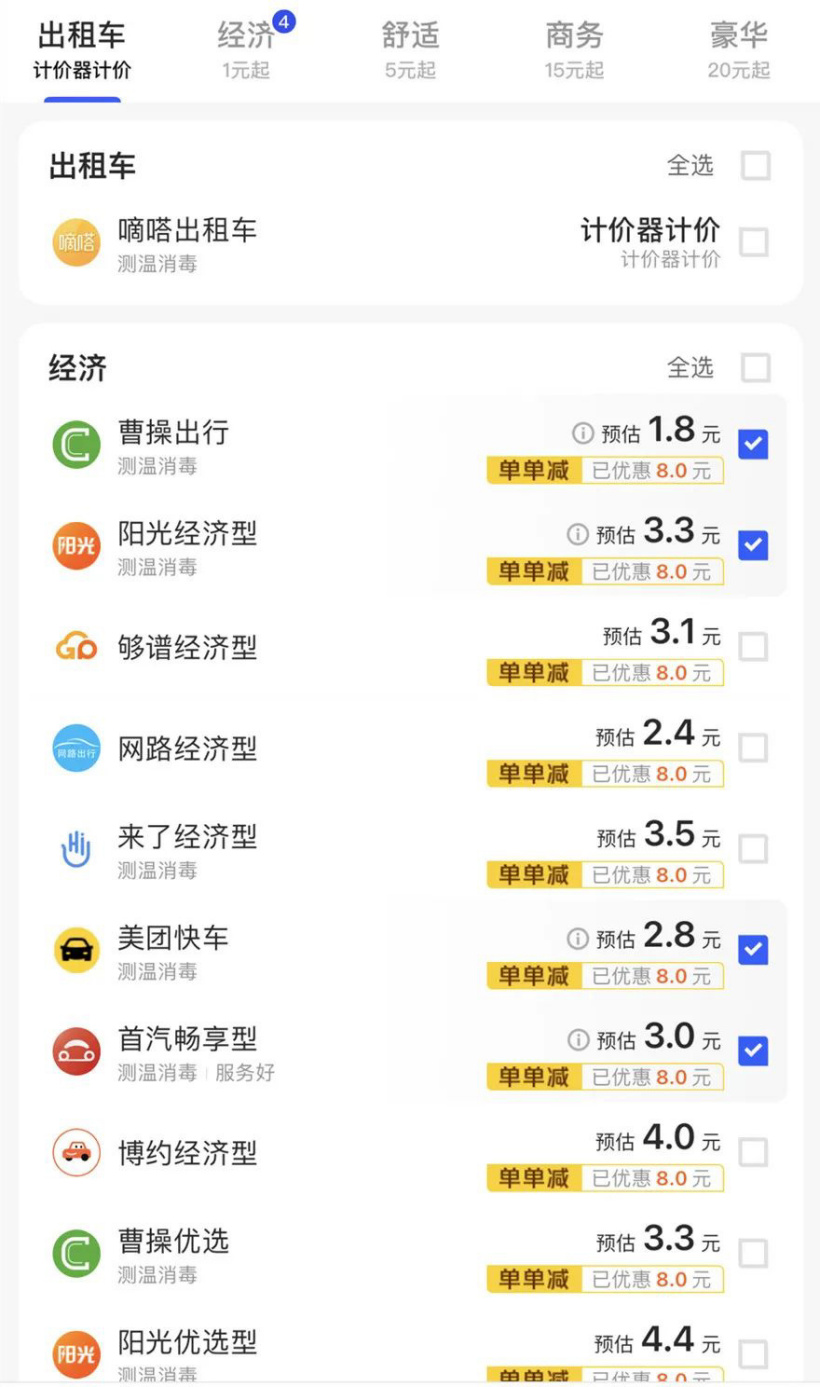Select the 博约经济型 checkbox
The height and width of the screenshot is (1387, 820).
tap(753, 1152)
